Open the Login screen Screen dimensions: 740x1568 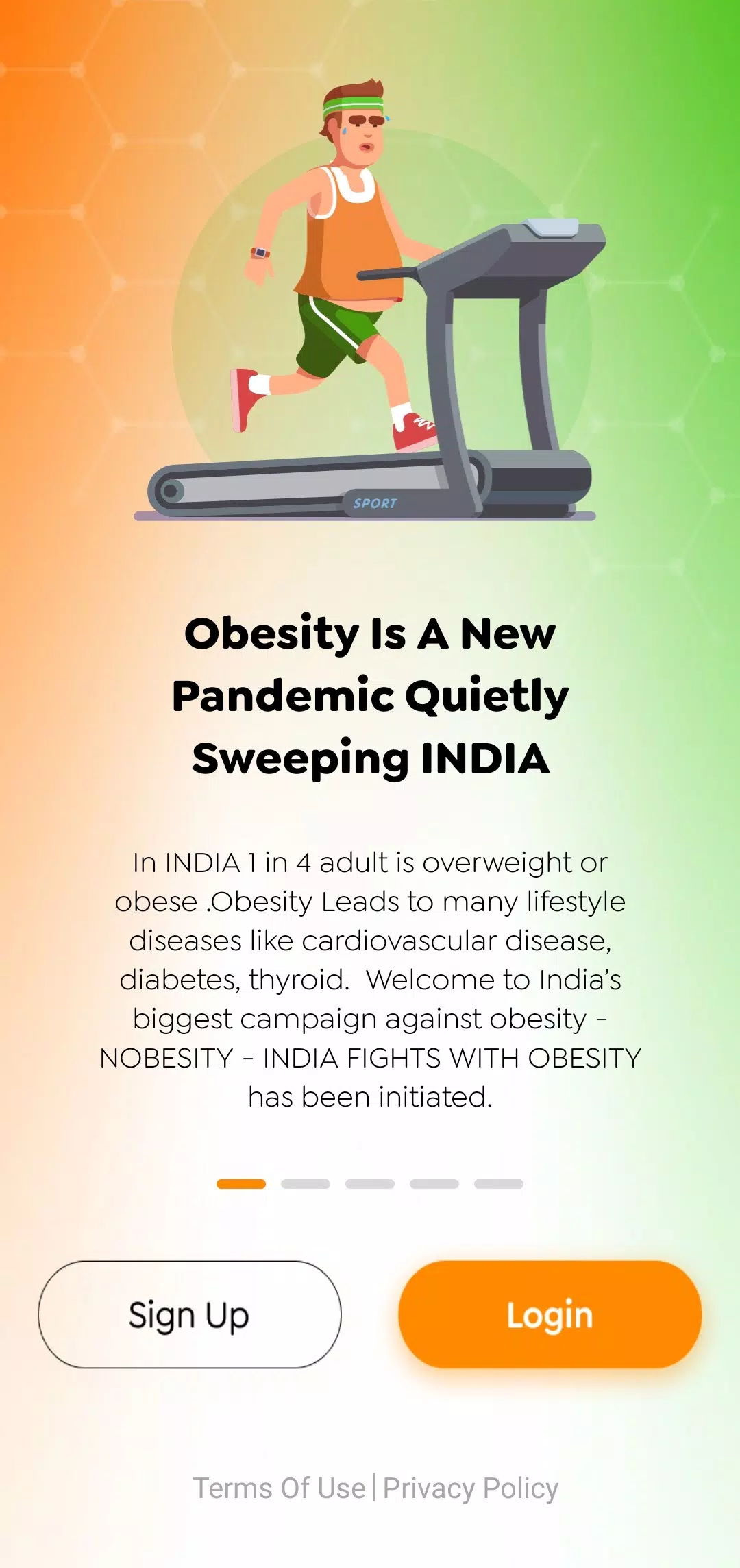[x=550, y=1314]
